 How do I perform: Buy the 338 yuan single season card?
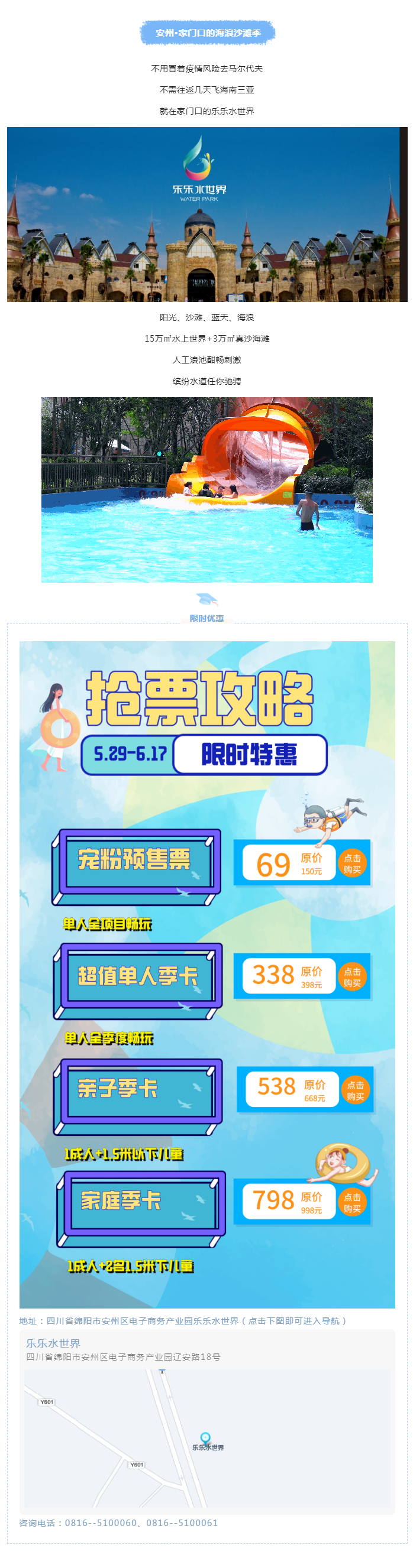coord(352,977)
